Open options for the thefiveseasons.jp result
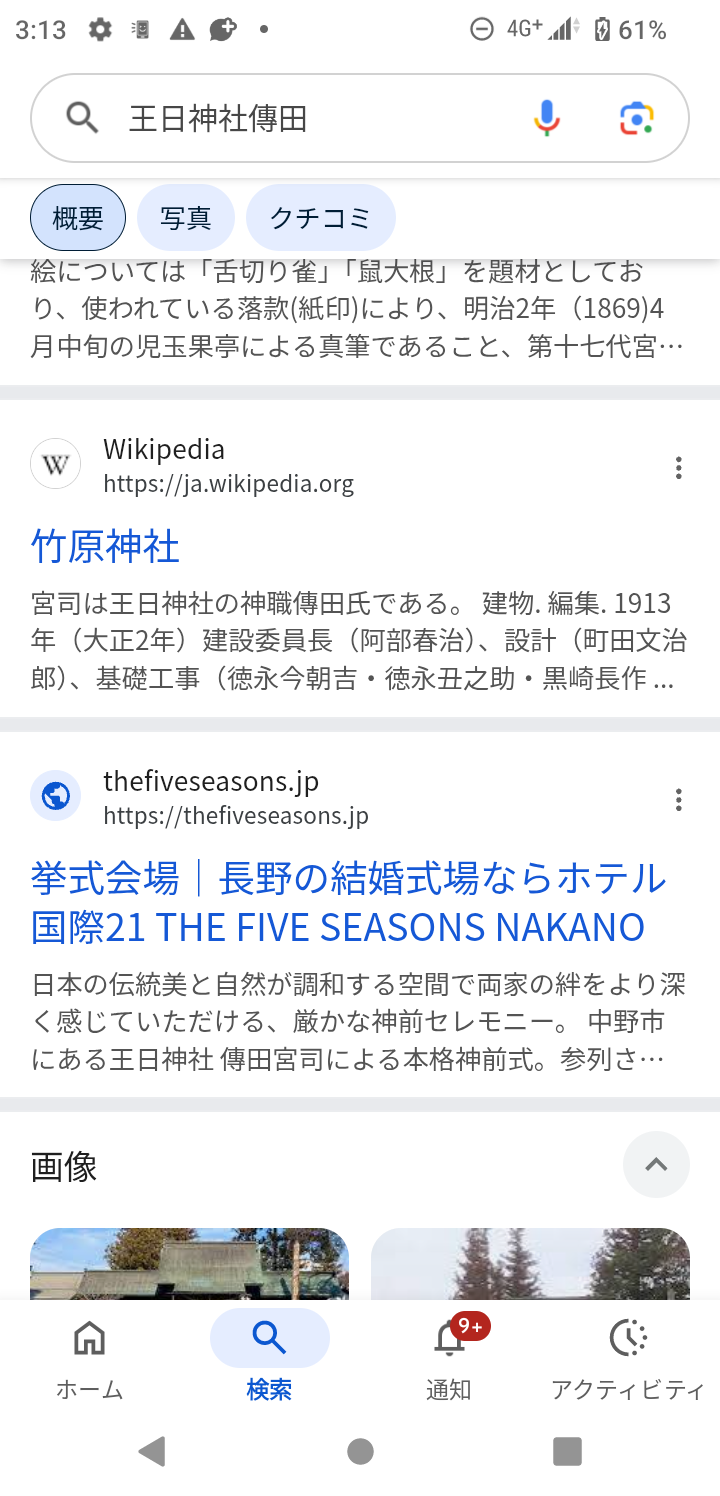 tap(678, 799)
